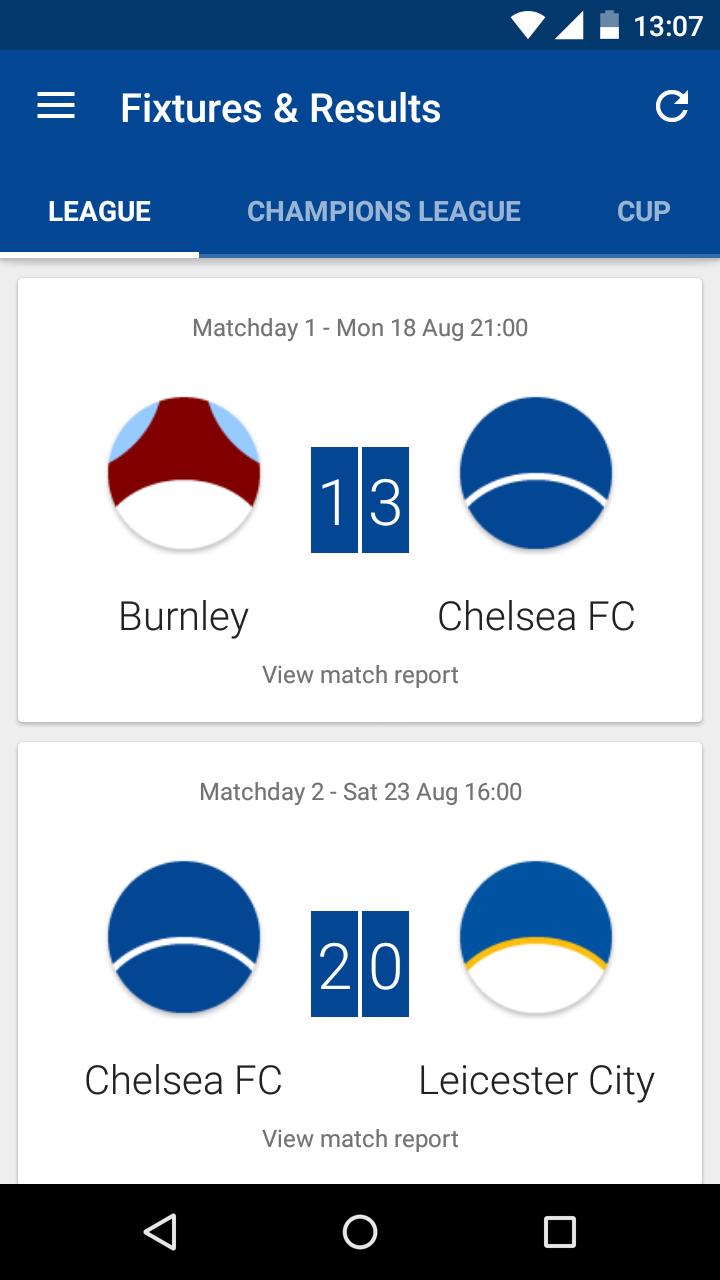Tap the 1-3 scoreline of matchday 1
720x1280 pixels.
click(x=360, y=500)
